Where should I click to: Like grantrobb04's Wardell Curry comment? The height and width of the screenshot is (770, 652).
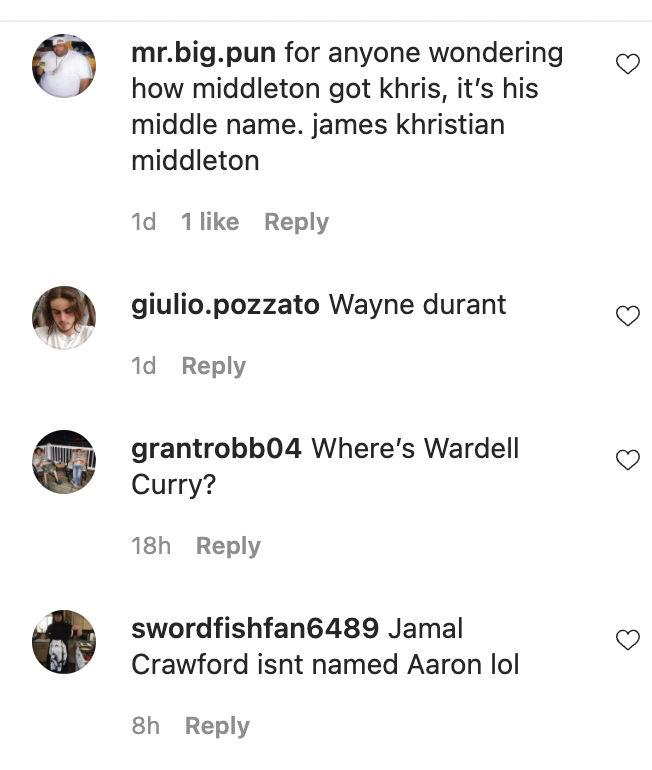[627, 460]
